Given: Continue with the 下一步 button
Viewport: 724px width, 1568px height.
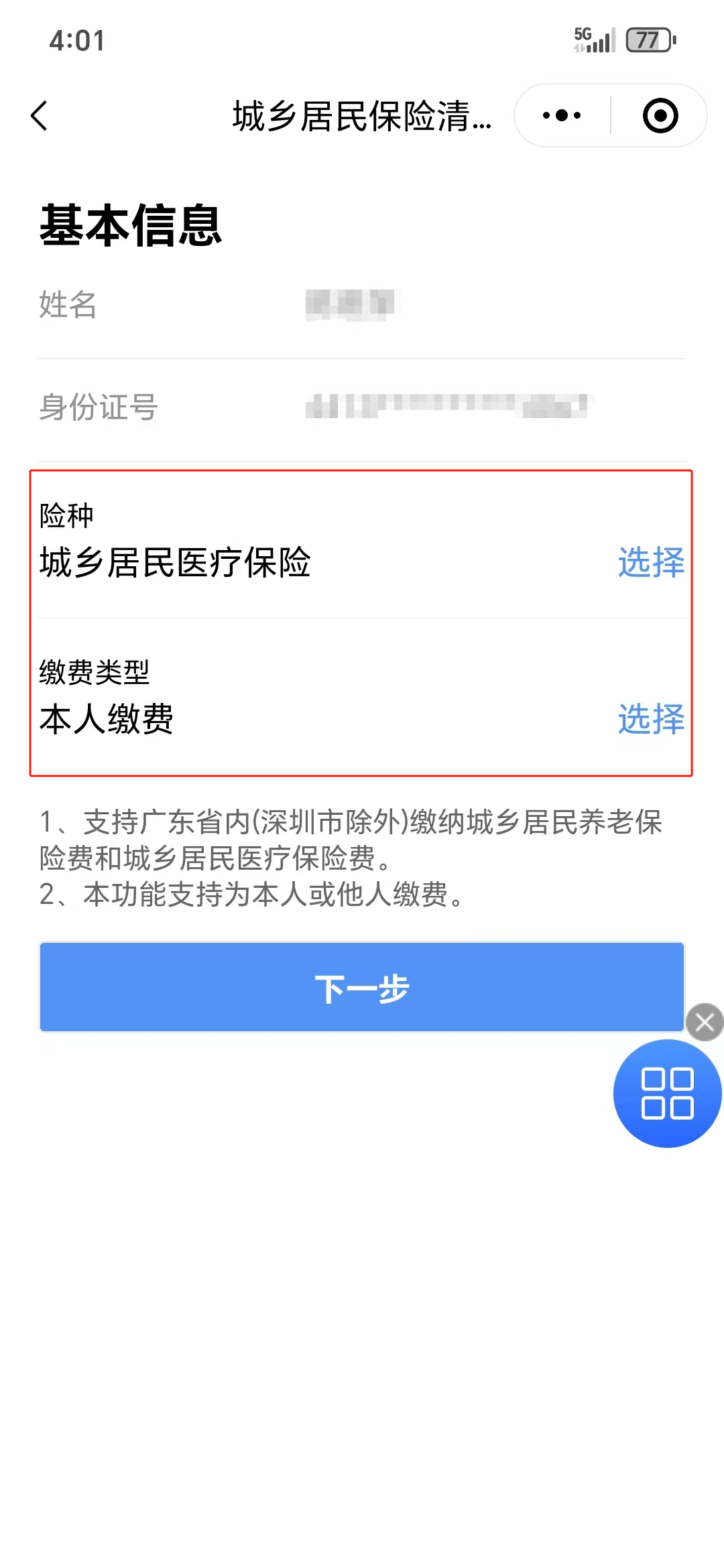Looking at the screenshot, I should [362, 987].
